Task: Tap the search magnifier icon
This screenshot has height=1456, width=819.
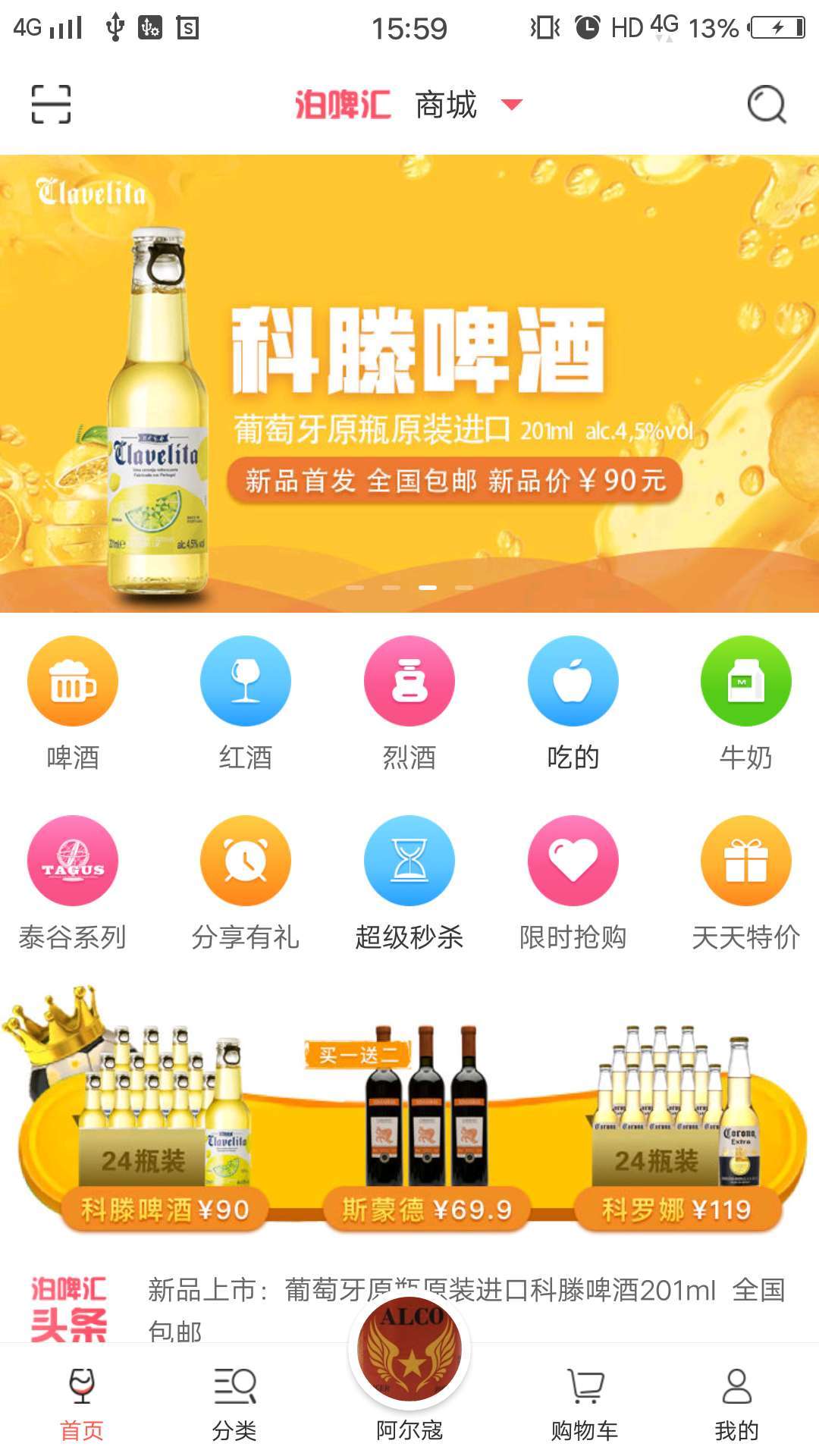Action: coord(768,105)
